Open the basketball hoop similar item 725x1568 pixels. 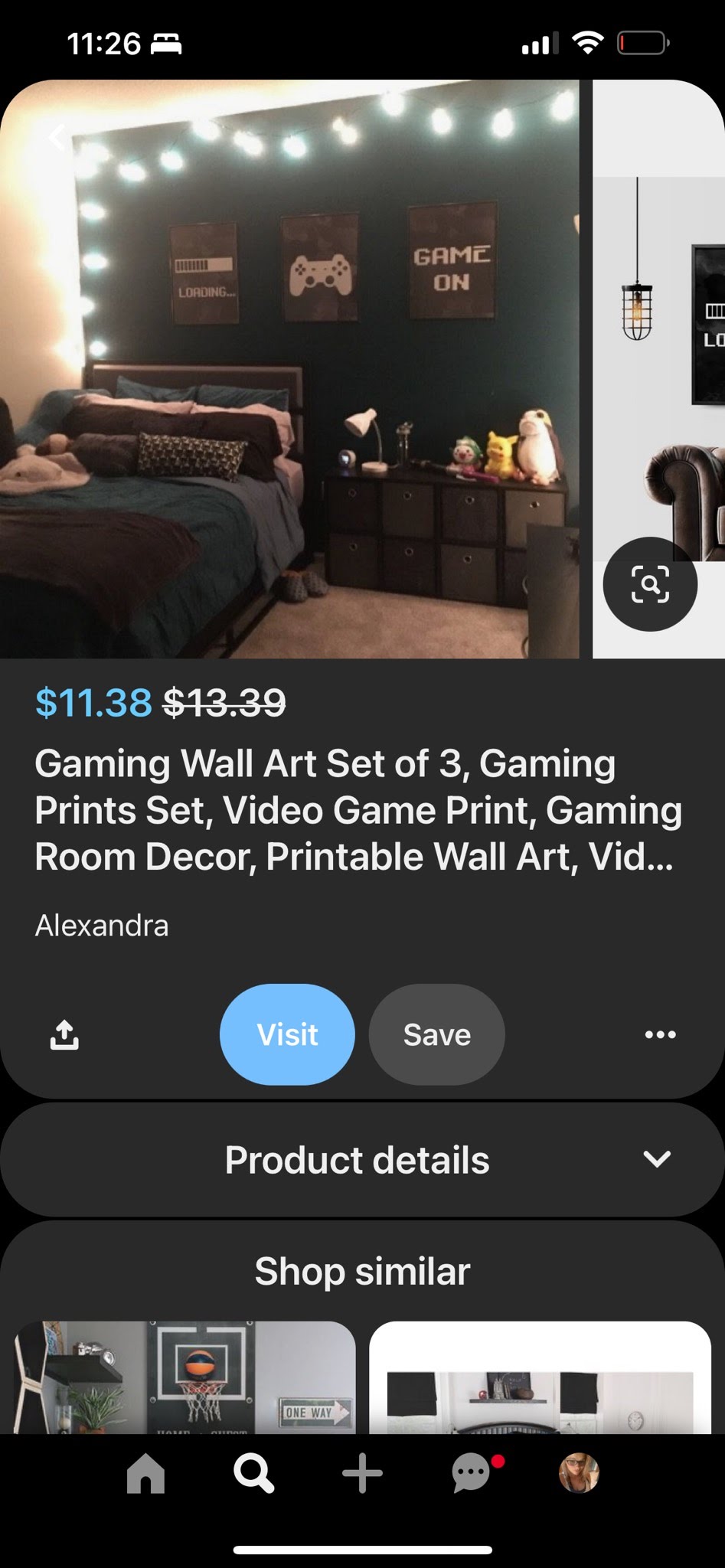click(x=185, y=1377)
